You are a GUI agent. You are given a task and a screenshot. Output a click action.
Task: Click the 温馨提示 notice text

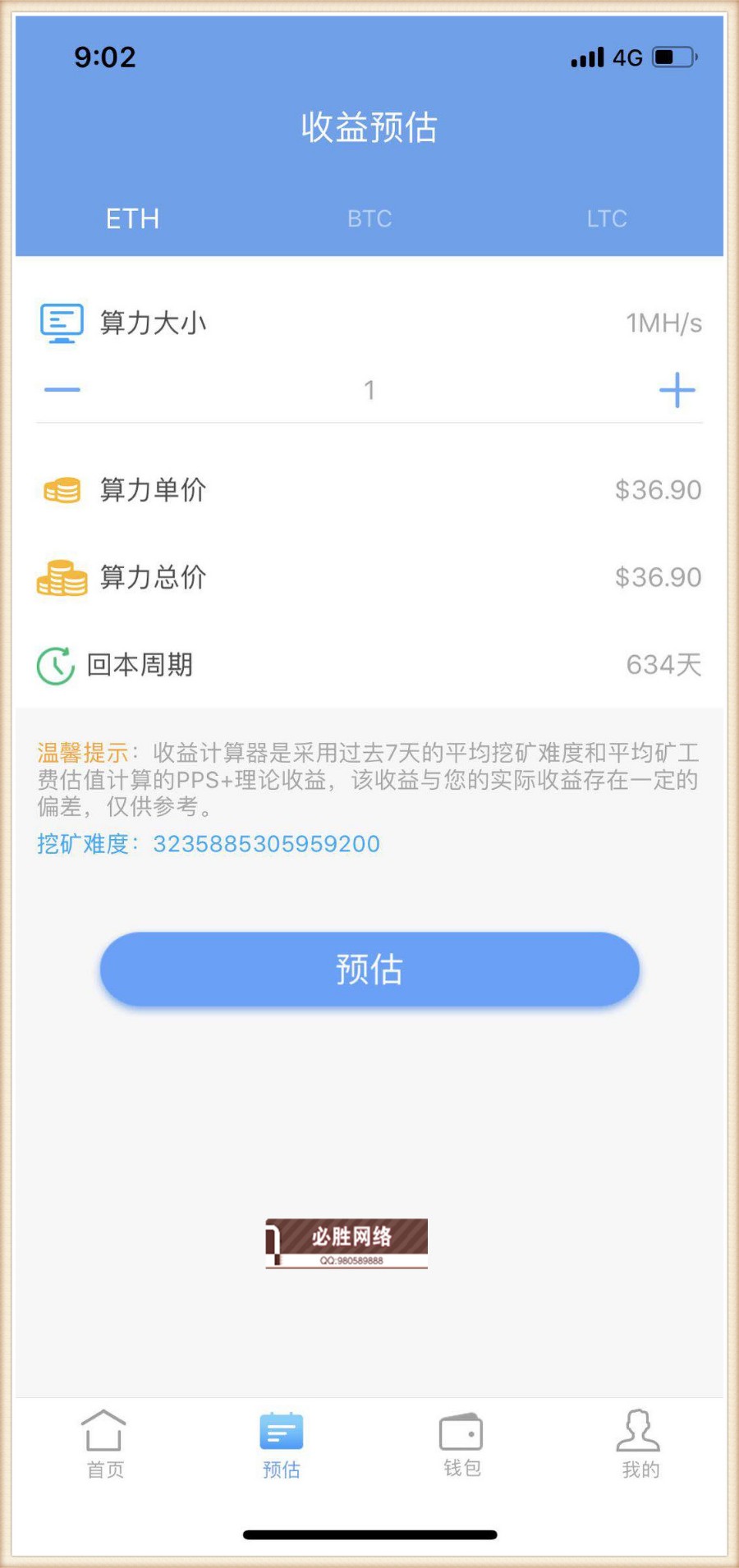(x=82, y=754)
